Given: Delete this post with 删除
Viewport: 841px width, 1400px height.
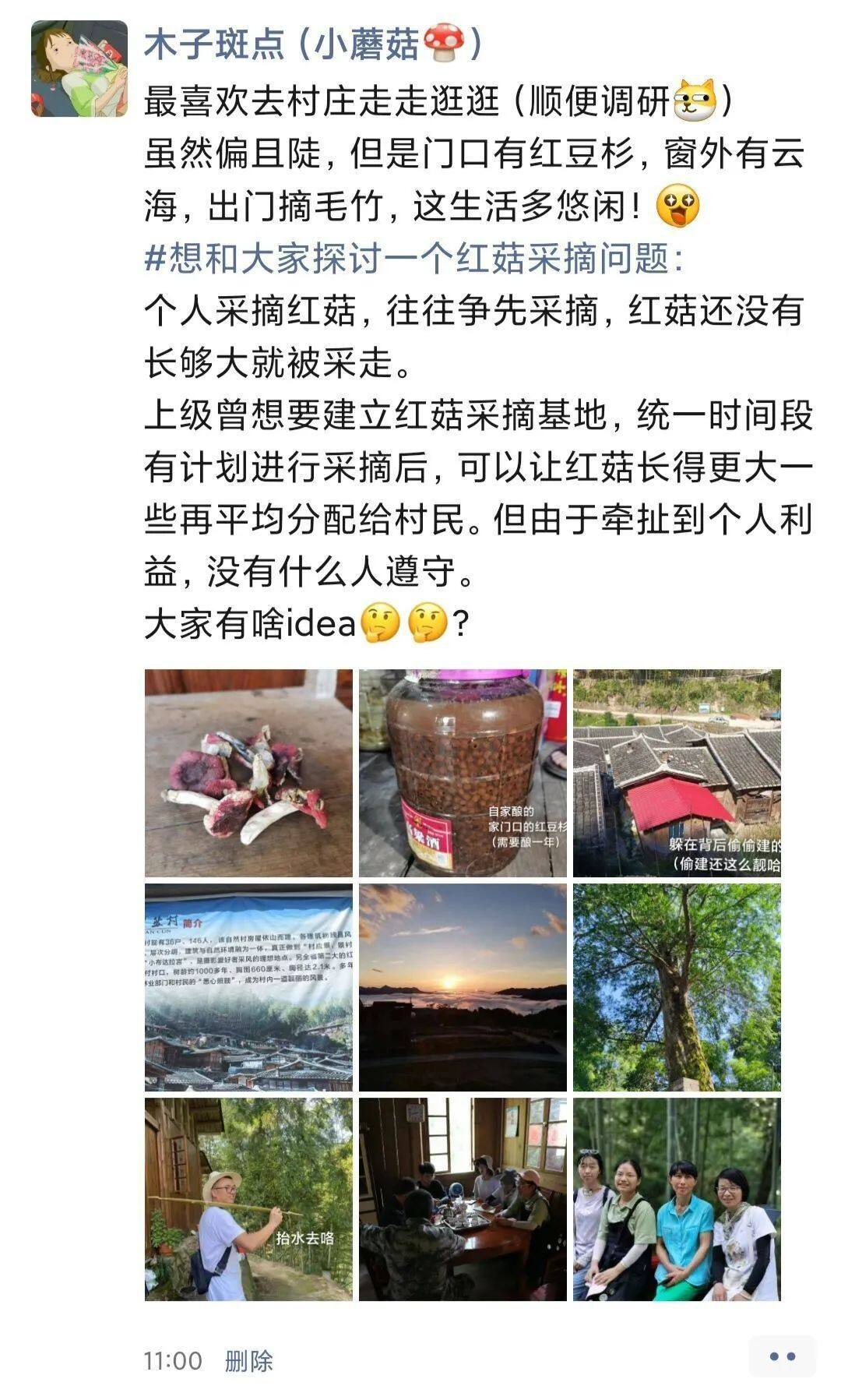Looking at the screenshot, I should (249, 1361).
